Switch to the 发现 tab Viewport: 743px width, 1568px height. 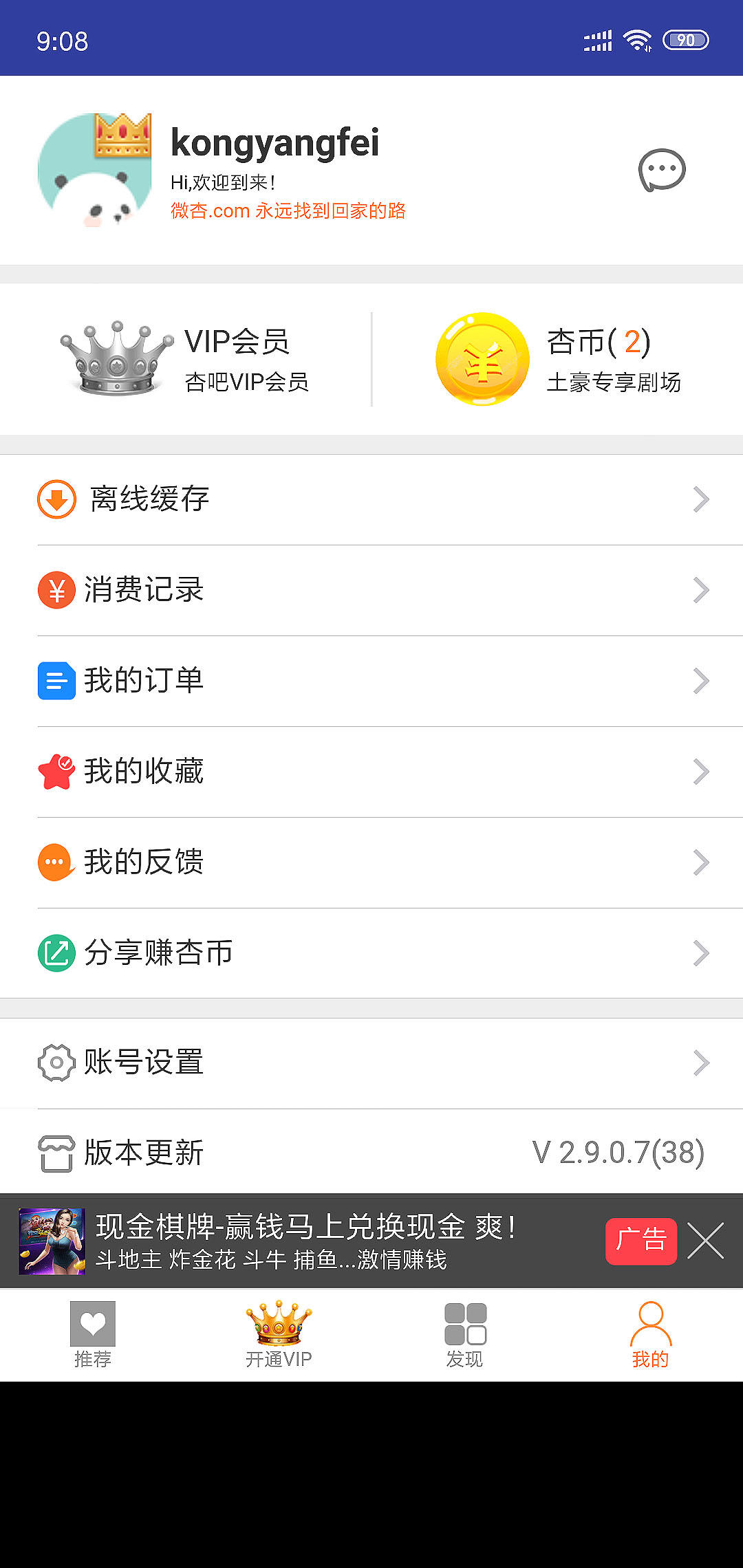pos(465,1336)
